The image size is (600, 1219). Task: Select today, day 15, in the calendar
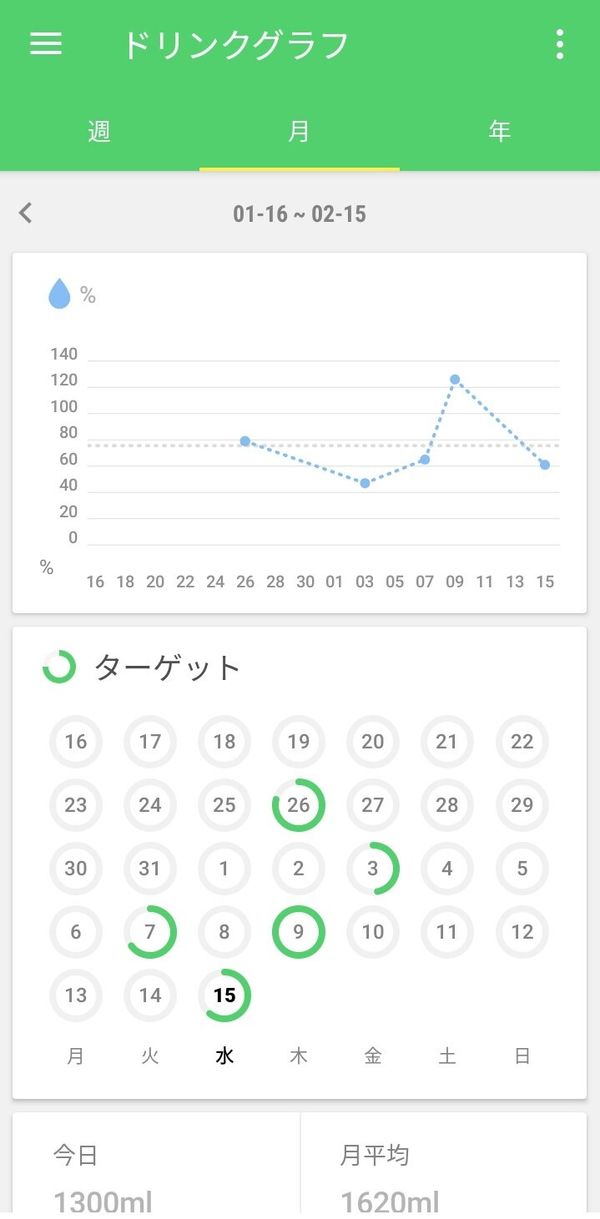[x=224, y=995]
